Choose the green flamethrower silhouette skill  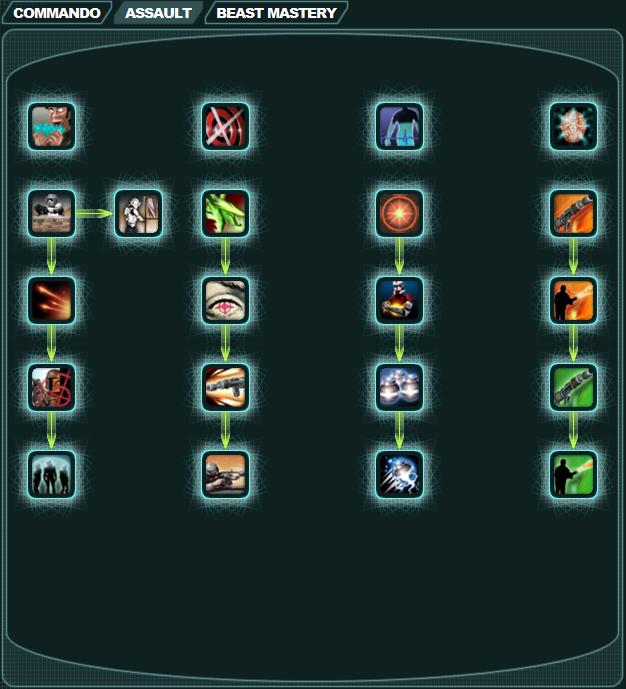point(573,475)
